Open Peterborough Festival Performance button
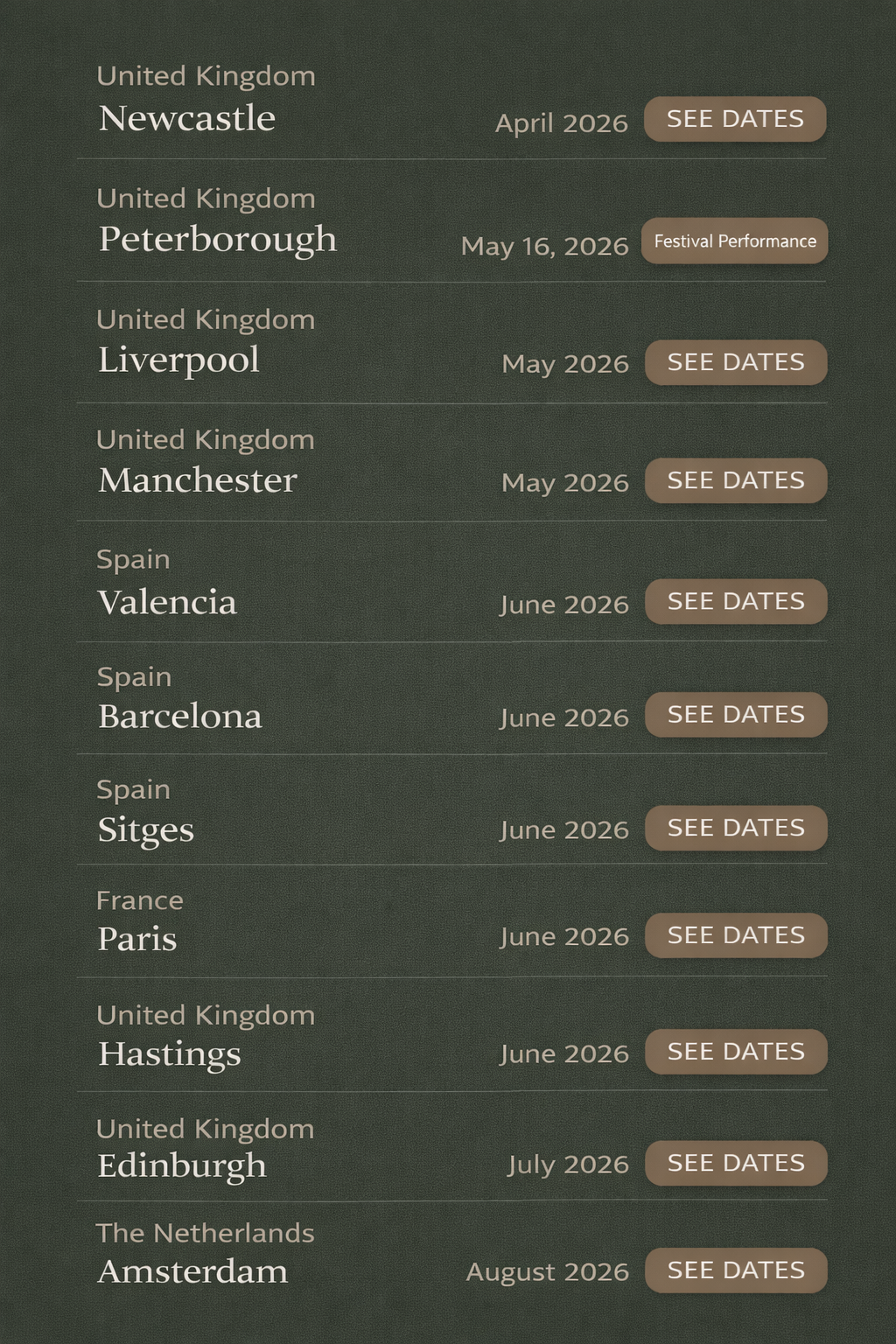896x1344 pixels. click(735, 241)
